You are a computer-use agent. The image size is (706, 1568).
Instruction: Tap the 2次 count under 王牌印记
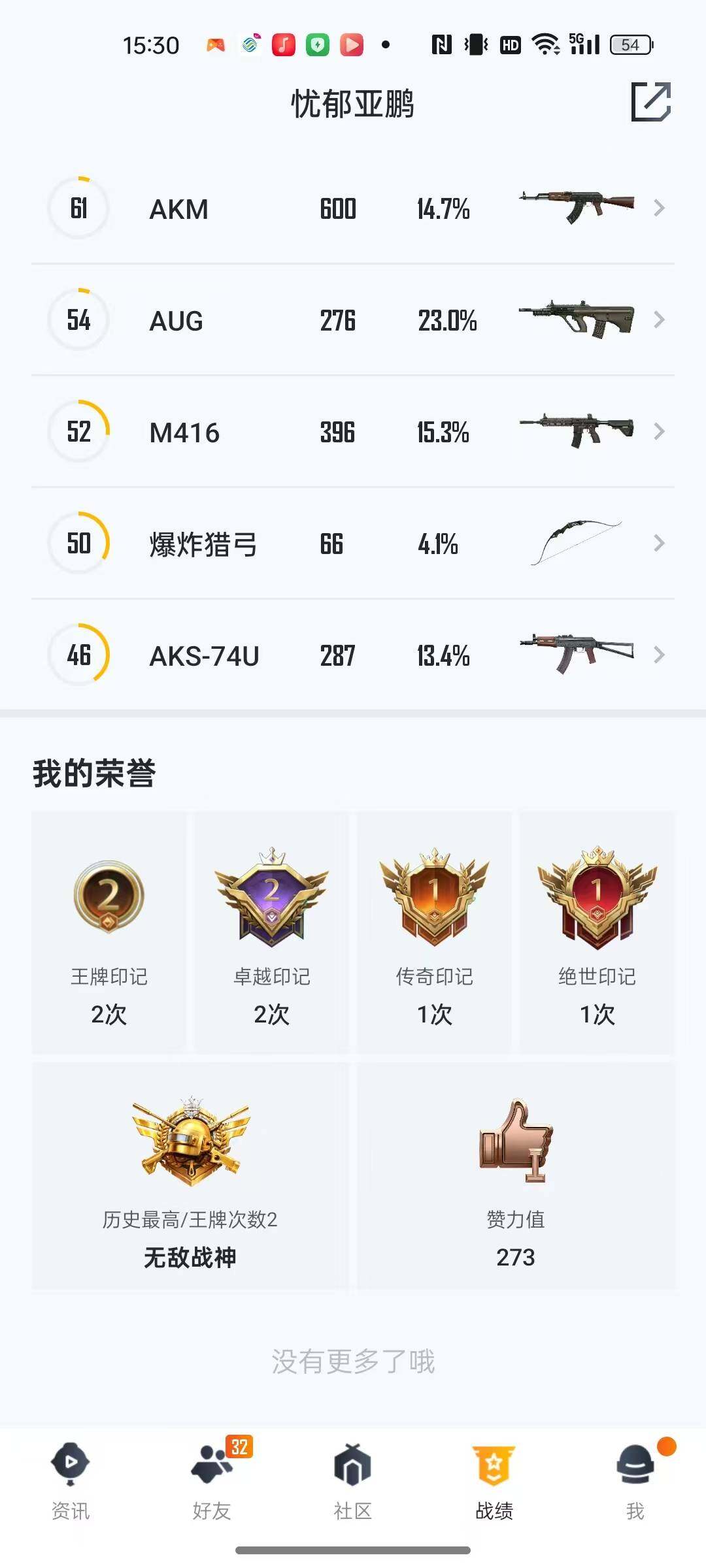pos(109,1015)
